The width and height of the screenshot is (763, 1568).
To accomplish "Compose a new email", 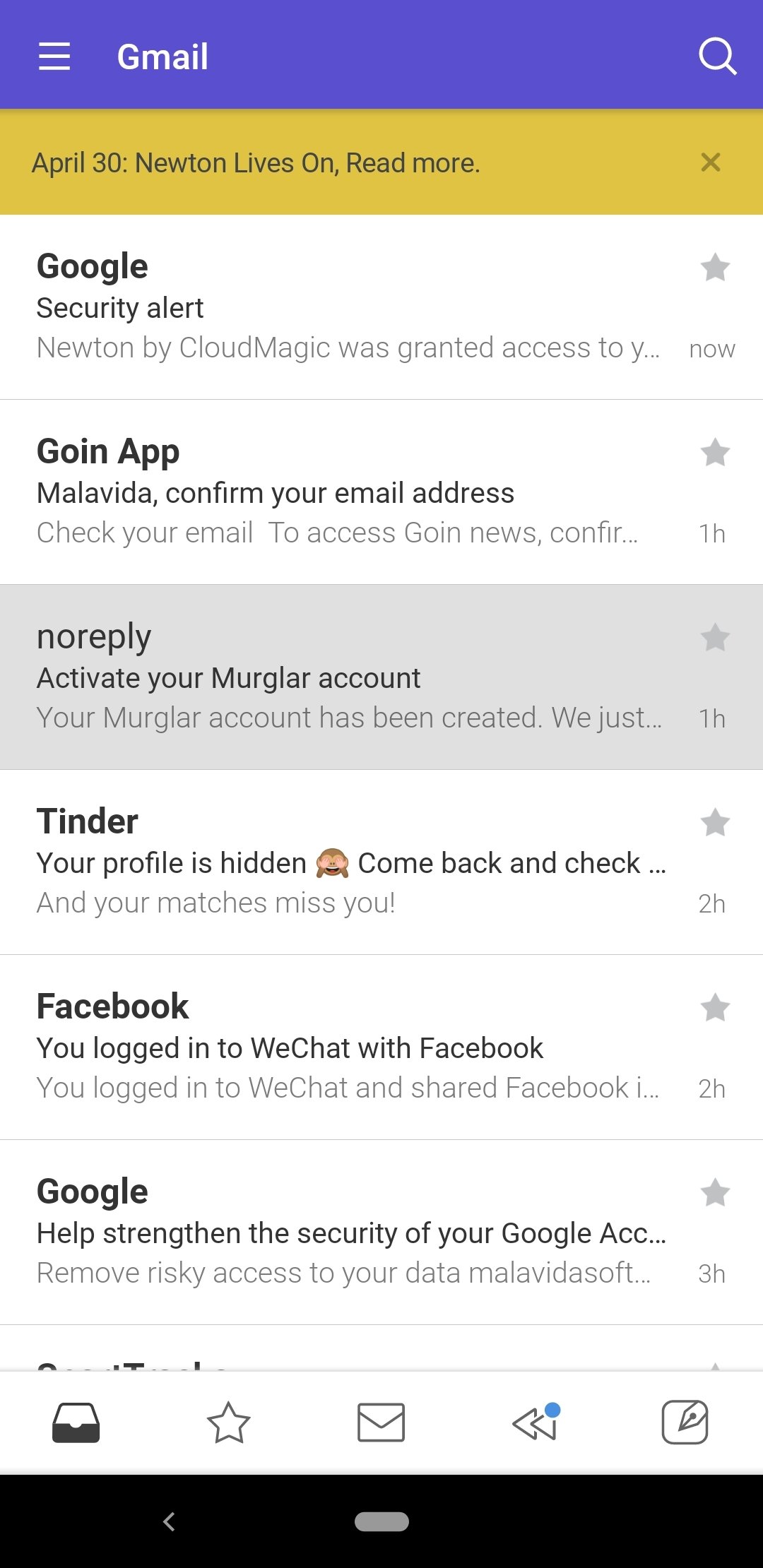I will 685,1423.
